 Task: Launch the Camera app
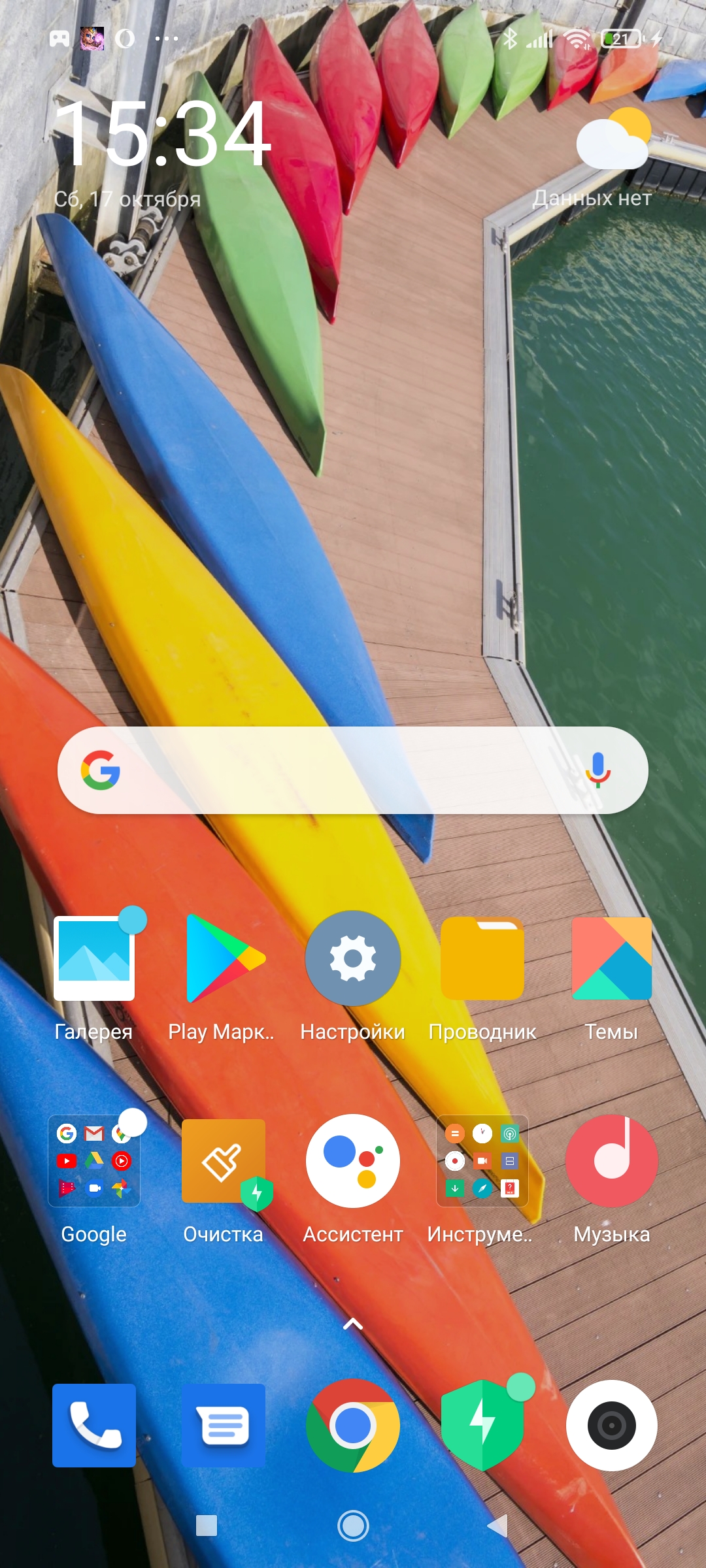point(612,1426)
